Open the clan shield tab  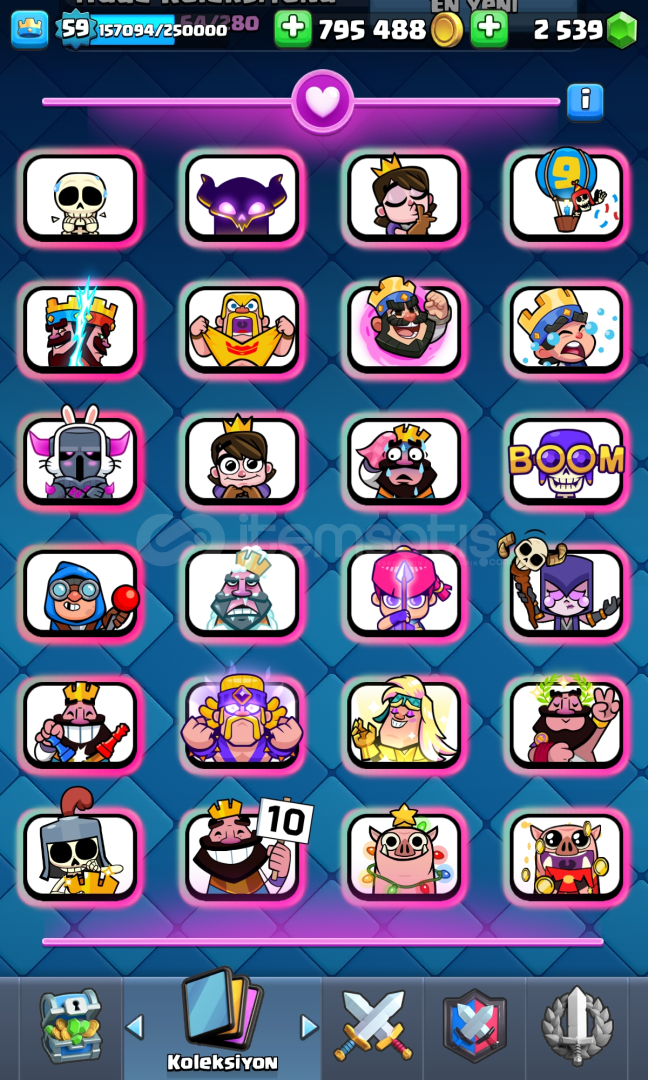pyautogui.click(x=474, y=1025)
